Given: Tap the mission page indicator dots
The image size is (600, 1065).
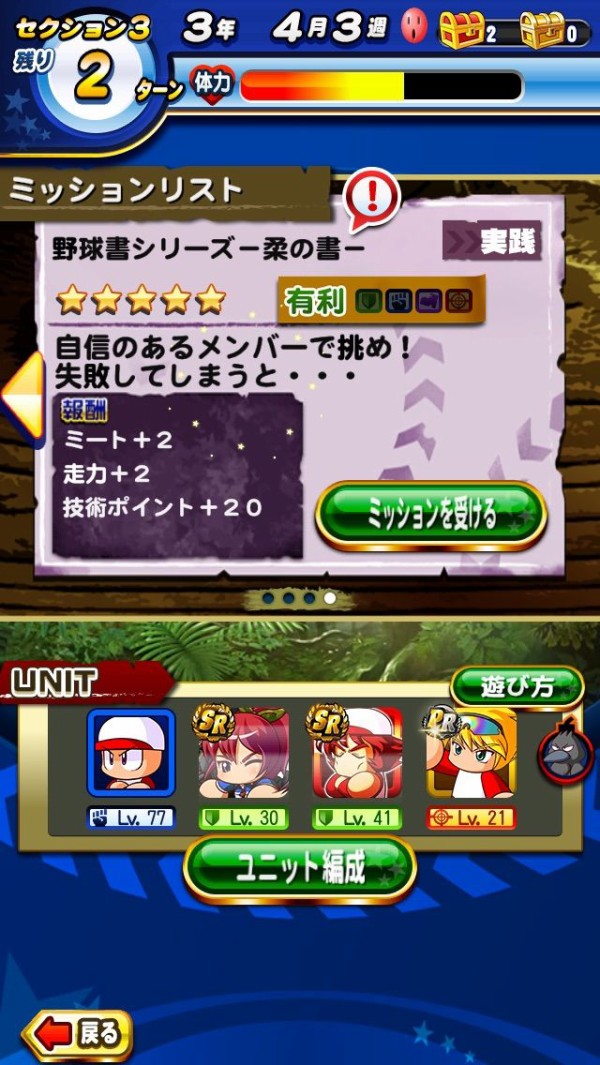Looking at the screenshot, I should click(298, 598).
